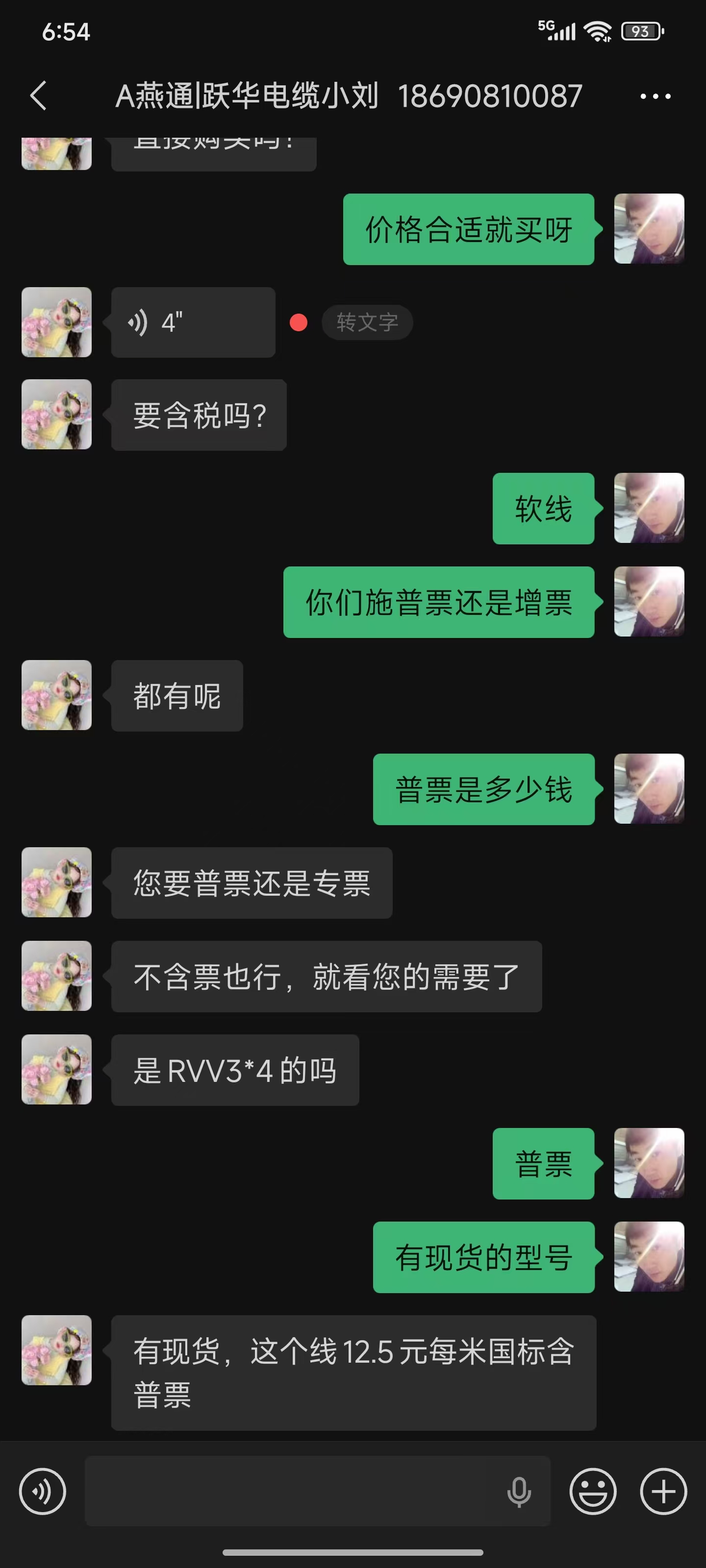The image size is (706, 1568).
Task: Open the plus attachments panel
Action: (663, 1491)
